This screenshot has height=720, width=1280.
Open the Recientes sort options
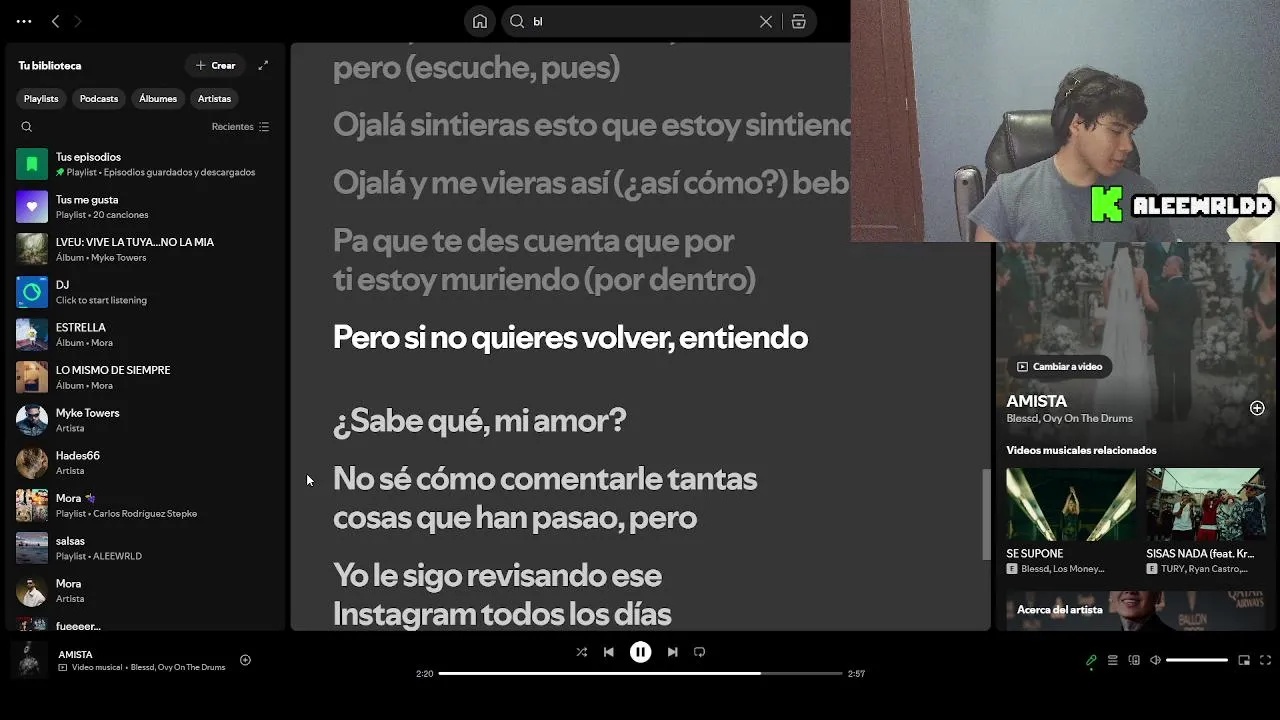[x=240, y=127]
